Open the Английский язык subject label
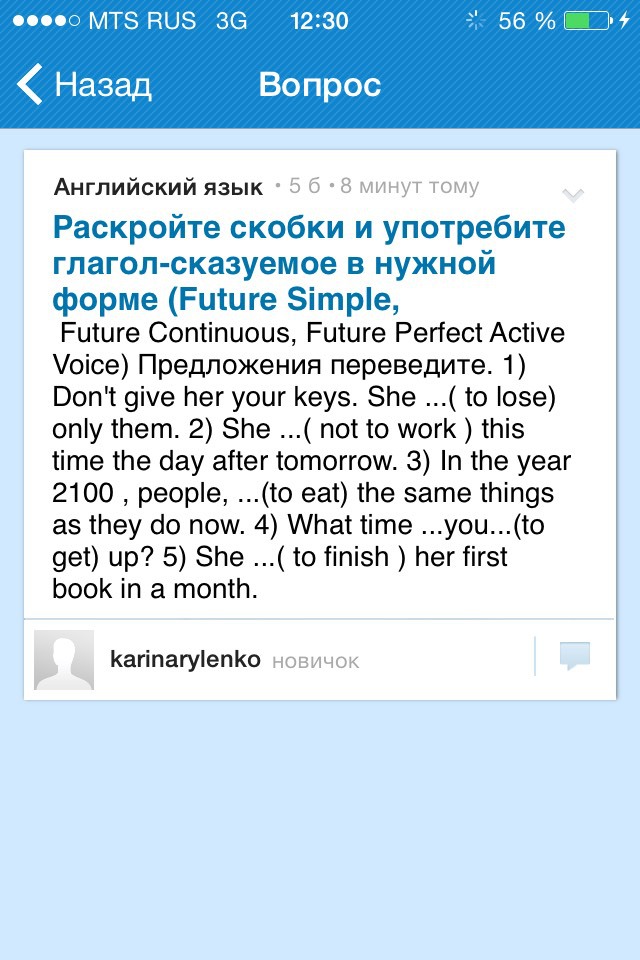This screenshot has height=960, width=640. 158,187
